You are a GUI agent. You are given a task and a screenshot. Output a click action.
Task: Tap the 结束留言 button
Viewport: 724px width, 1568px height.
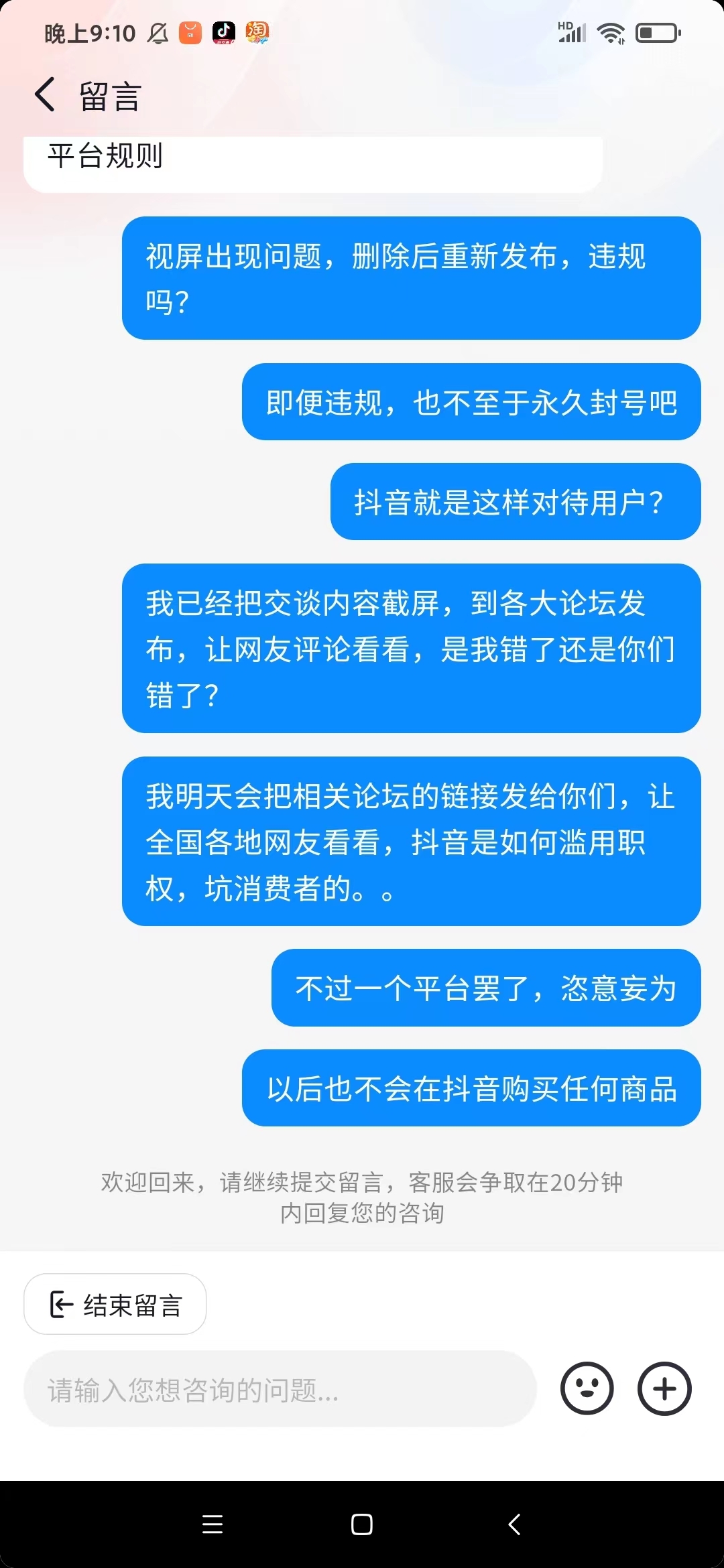115,1304
